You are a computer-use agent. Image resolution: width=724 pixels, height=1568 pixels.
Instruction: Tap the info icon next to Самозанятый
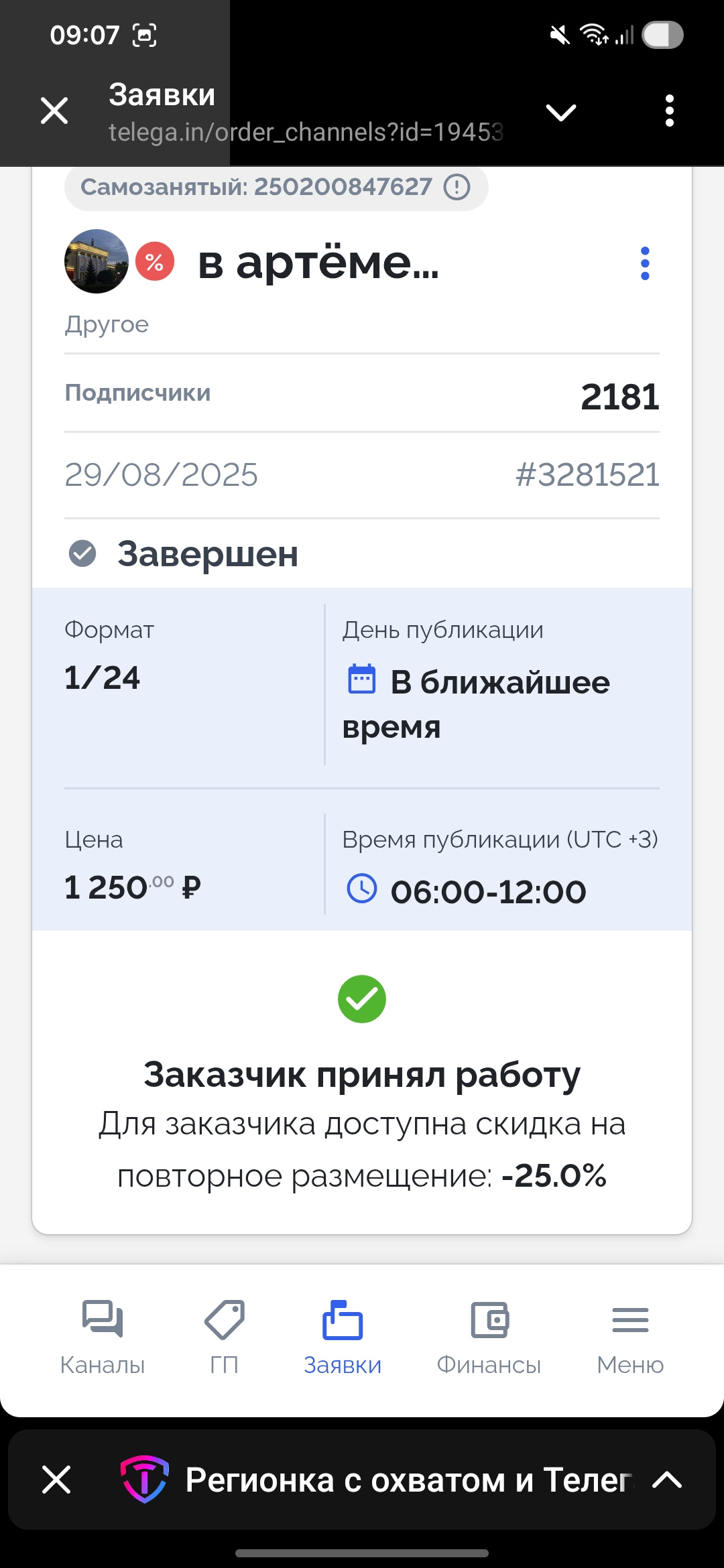pos(457,187)
